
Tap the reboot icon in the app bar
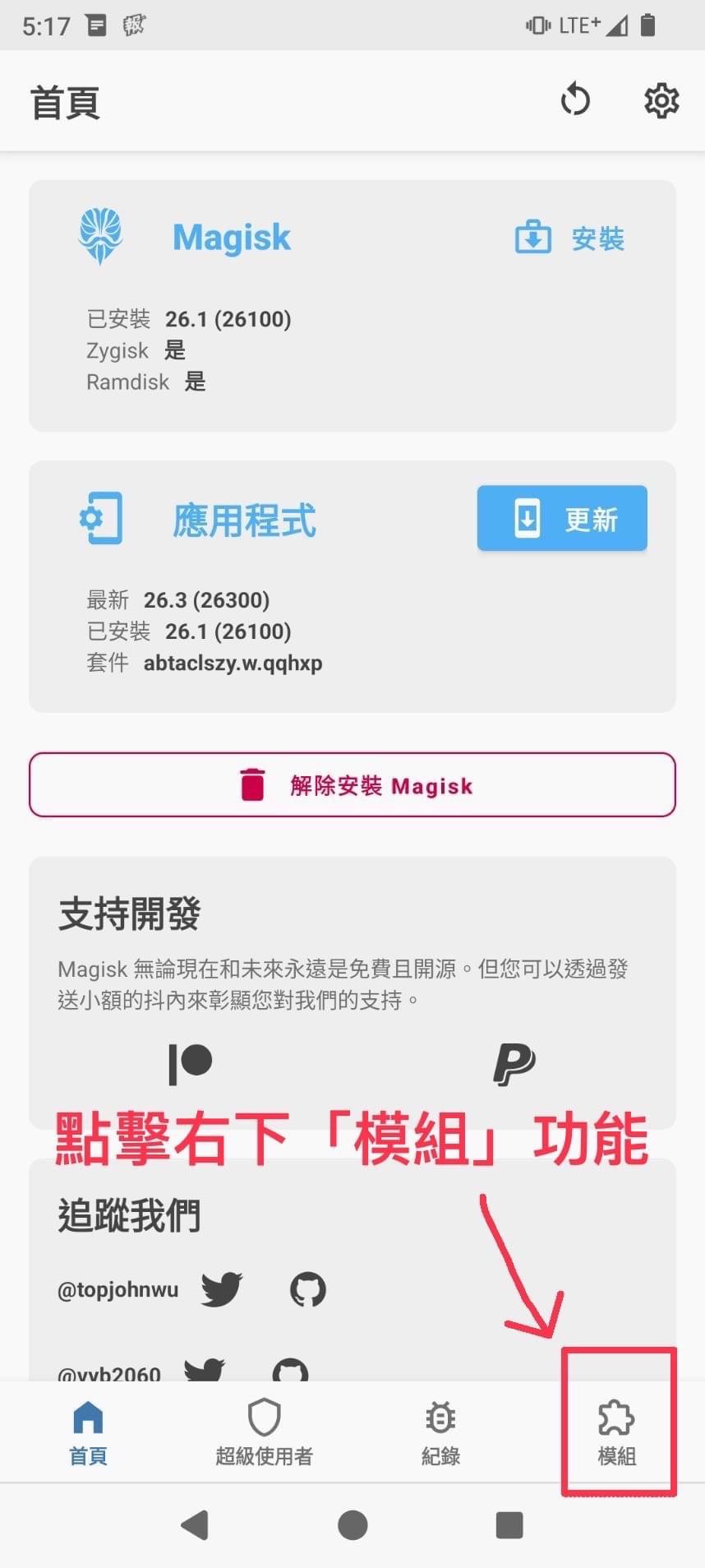pos(575,101)
